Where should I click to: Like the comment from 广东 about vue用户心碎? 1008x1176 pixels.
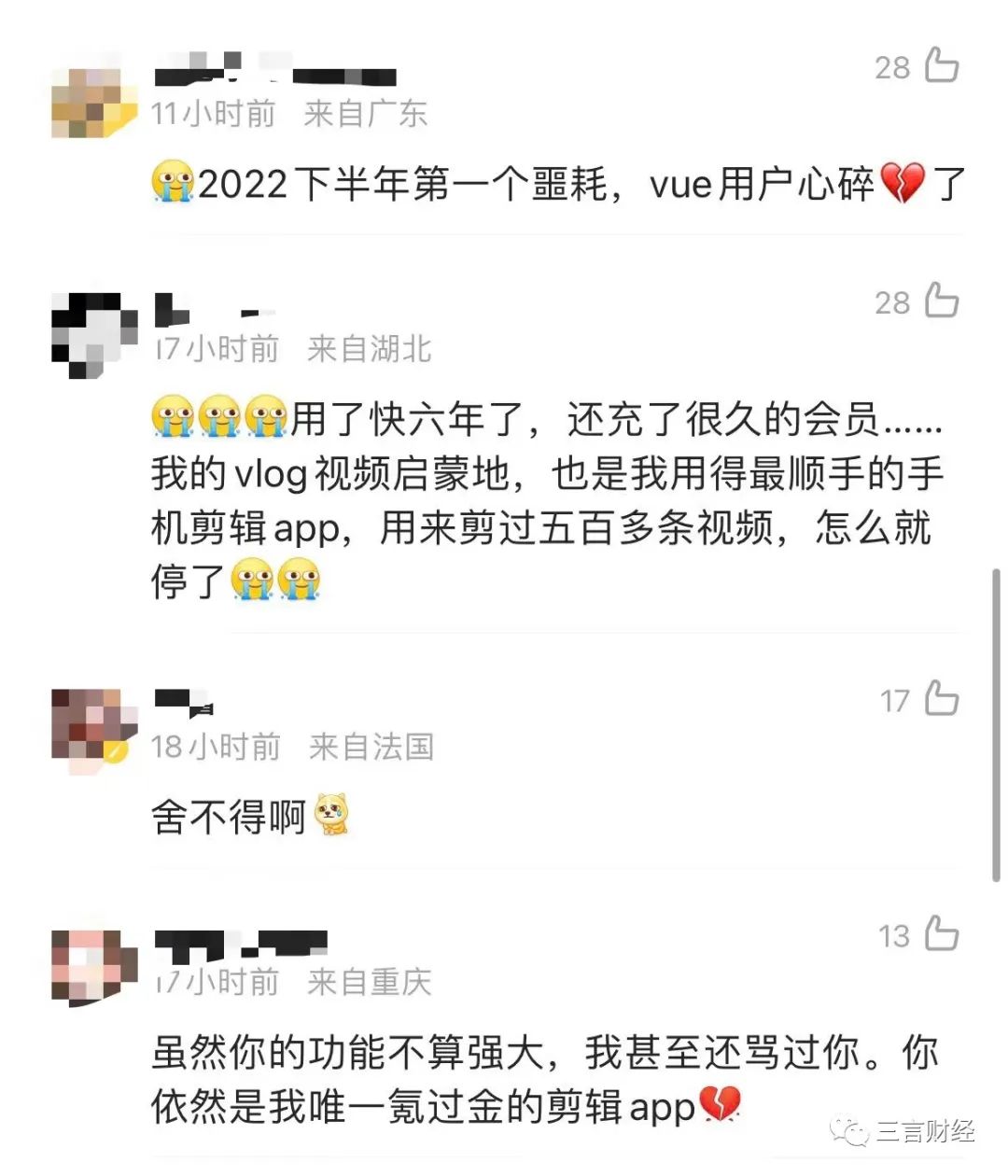point(942,65)
